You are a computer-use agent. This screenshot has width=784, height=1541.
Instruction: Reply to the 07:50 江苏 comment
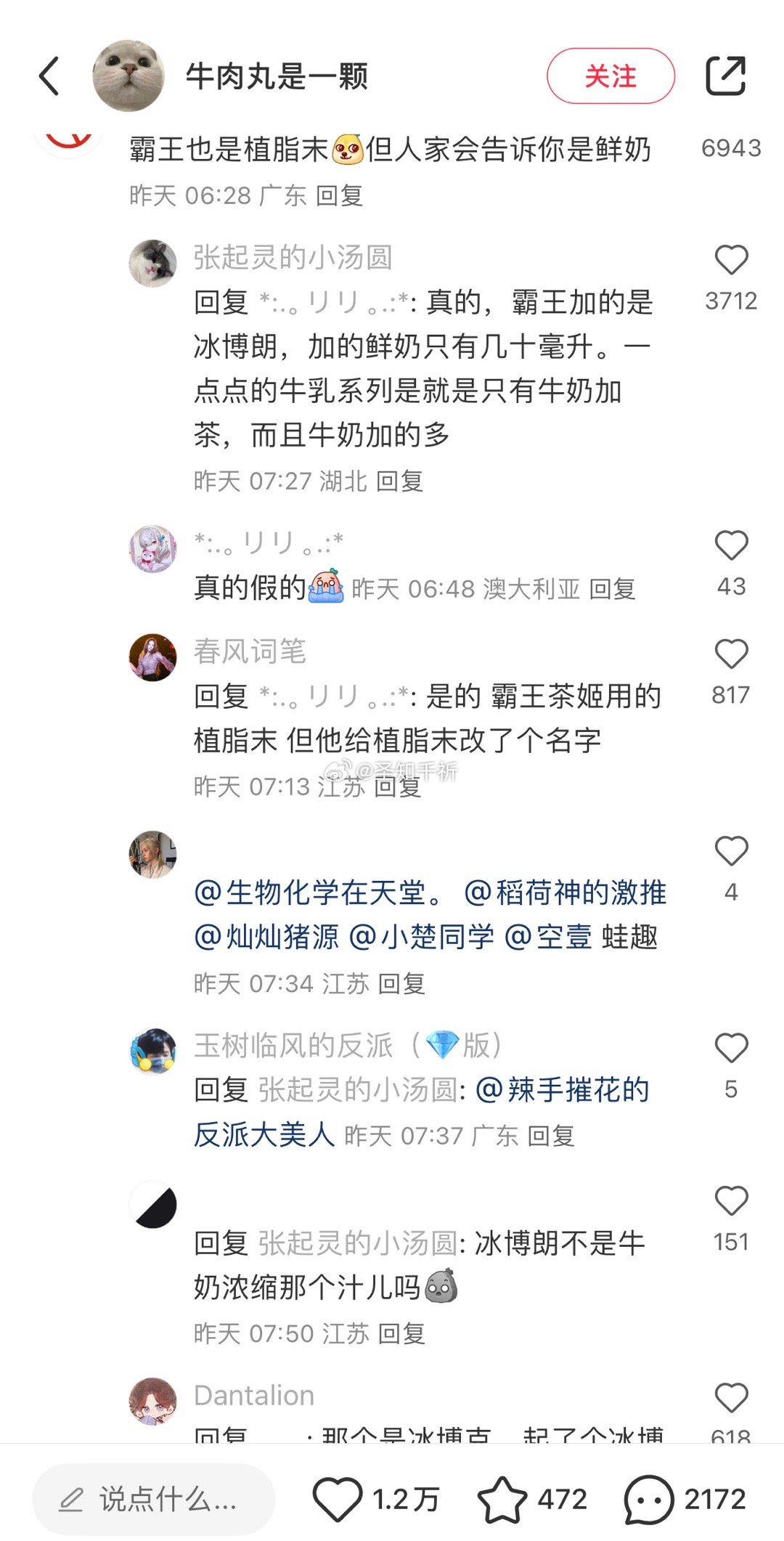(x=402, y=1333)
